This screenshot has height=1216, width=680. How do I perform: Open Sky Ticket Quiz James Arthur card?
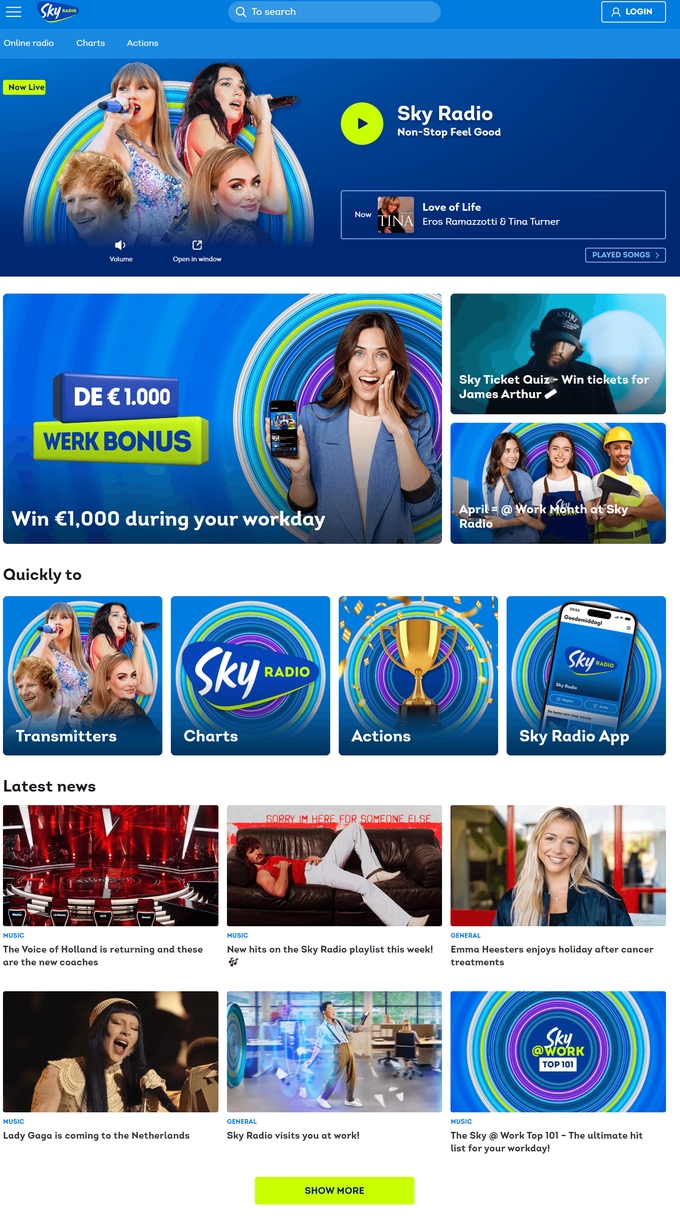coord(558,353)
